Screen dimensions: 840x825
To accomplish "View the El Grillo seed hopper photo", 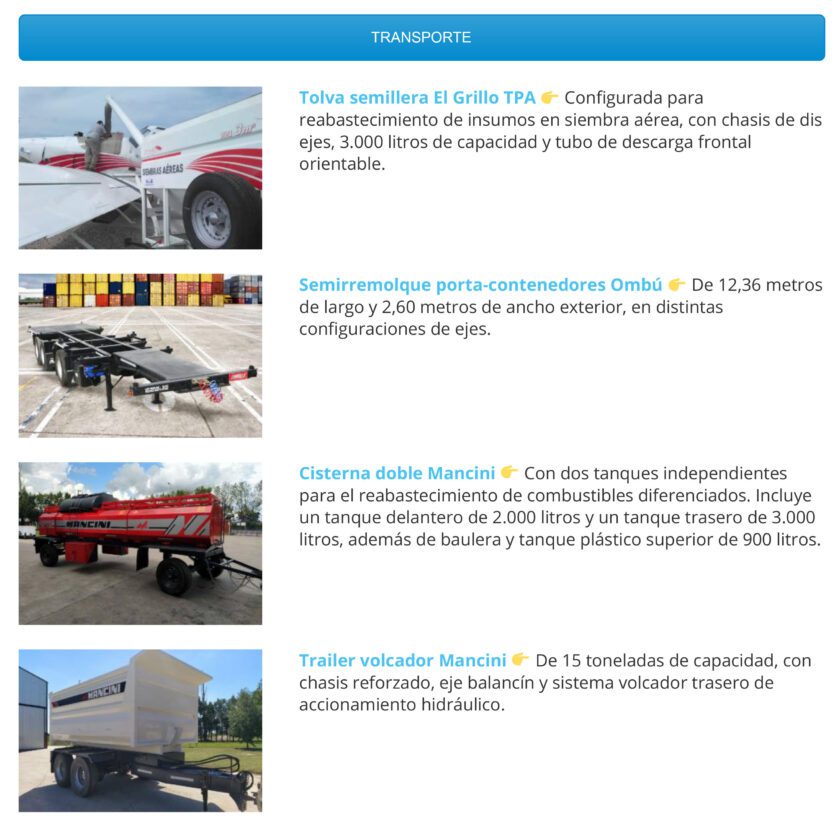I will tap(140, 168).
